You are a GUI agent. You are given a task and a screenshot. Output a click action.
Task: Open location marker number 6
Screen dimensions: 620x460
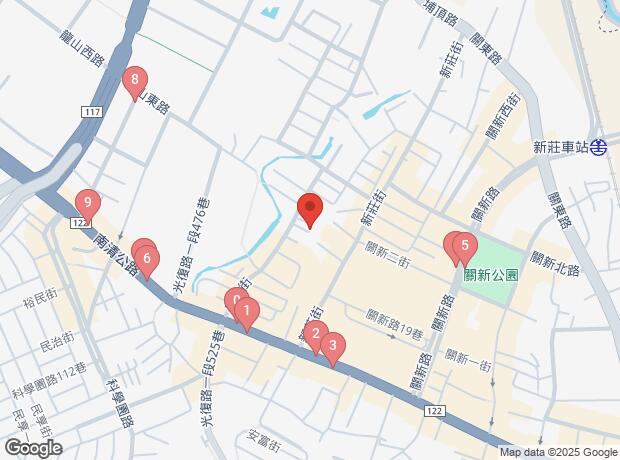[147, 260]
